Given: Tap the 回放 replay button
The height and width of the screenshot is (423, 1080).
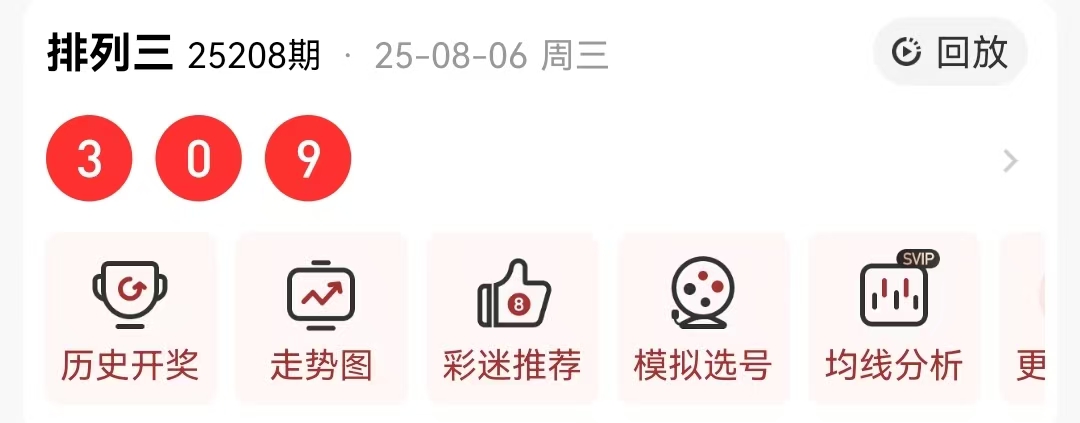Looking at the screenshot, I should 950,52.
